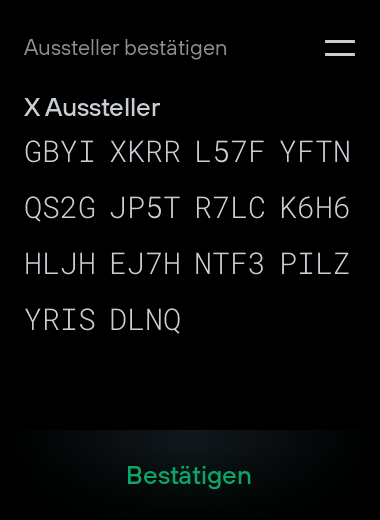Image resolution: width=380 pixels, height=520 pixels.
Task: Open the menu icon beside Aussteller bestätigen
Action: click(x=340, y=48)
